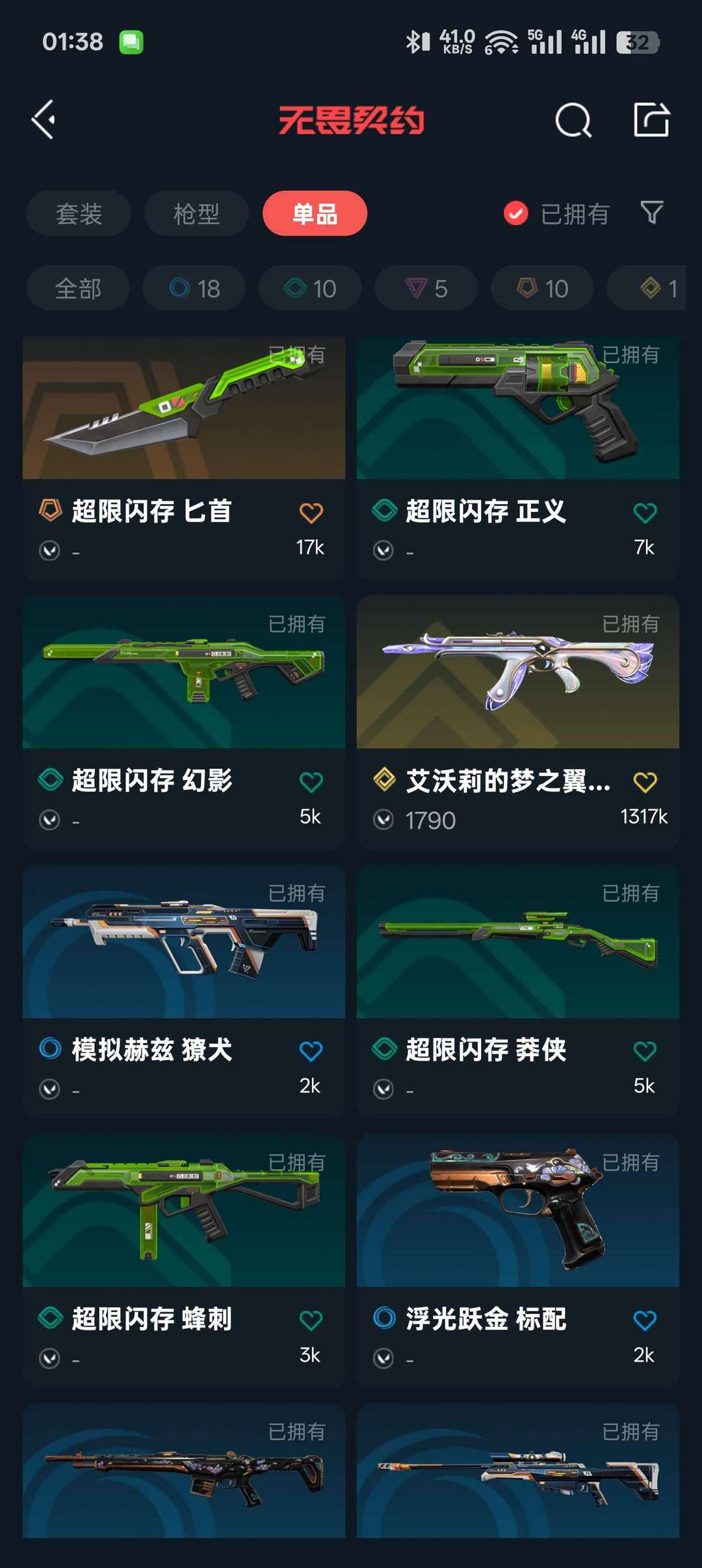Like the 超限闪存 幻影 skin
Image resolution: width=702 pixels, height=1568 pixels.
[x=311, y=782]
